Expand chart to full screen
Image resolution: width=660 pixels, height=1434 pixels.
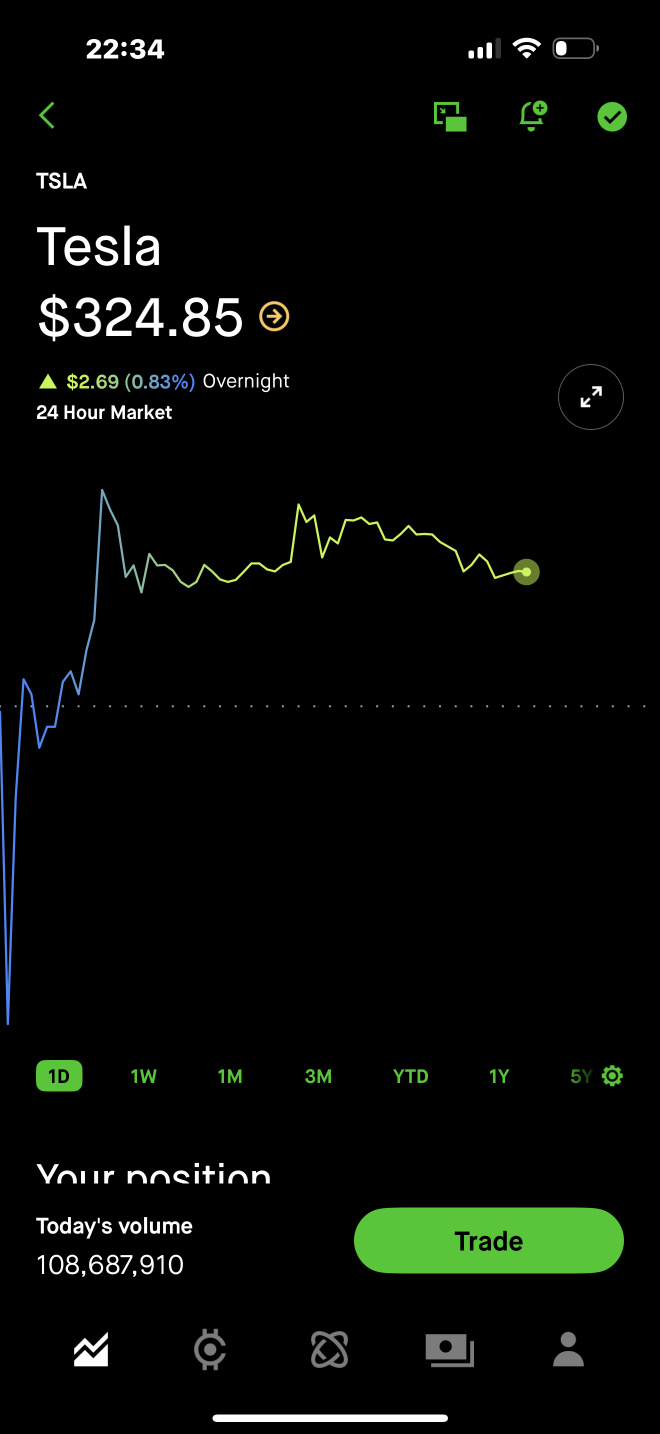tap(591, 397)
